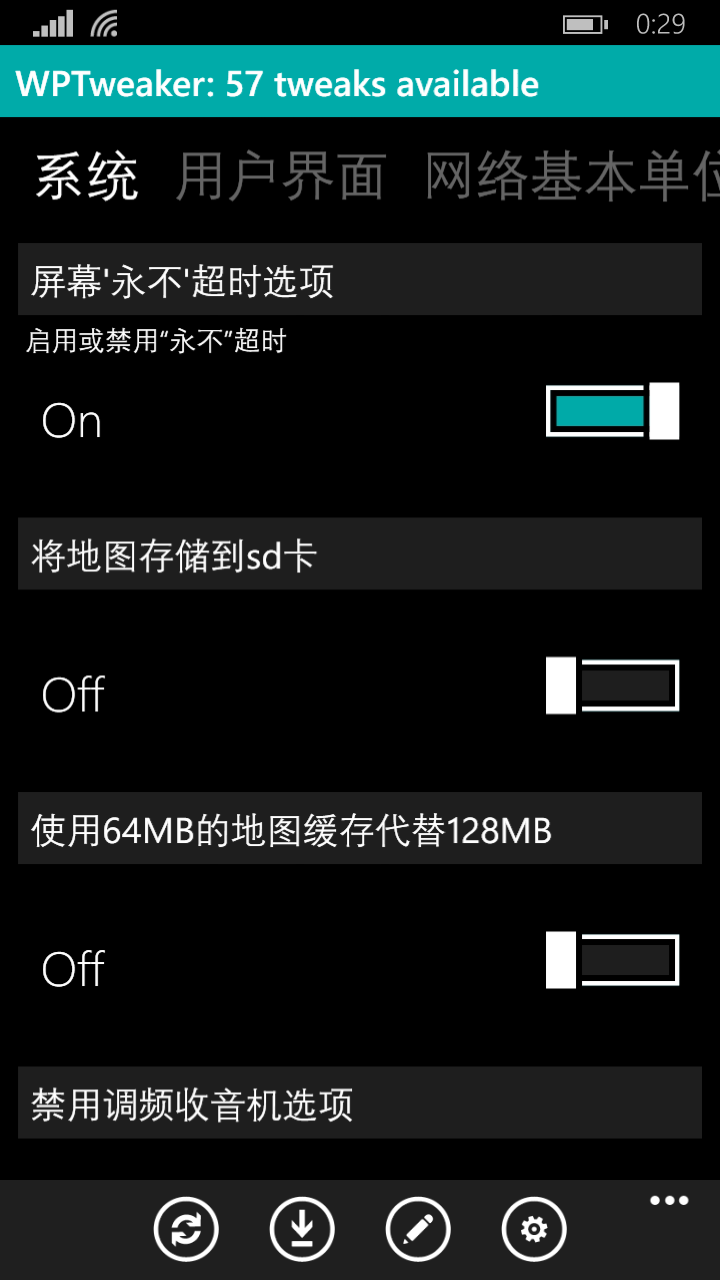
Task: Open the gear settings icon
Action: point(534,1229)
